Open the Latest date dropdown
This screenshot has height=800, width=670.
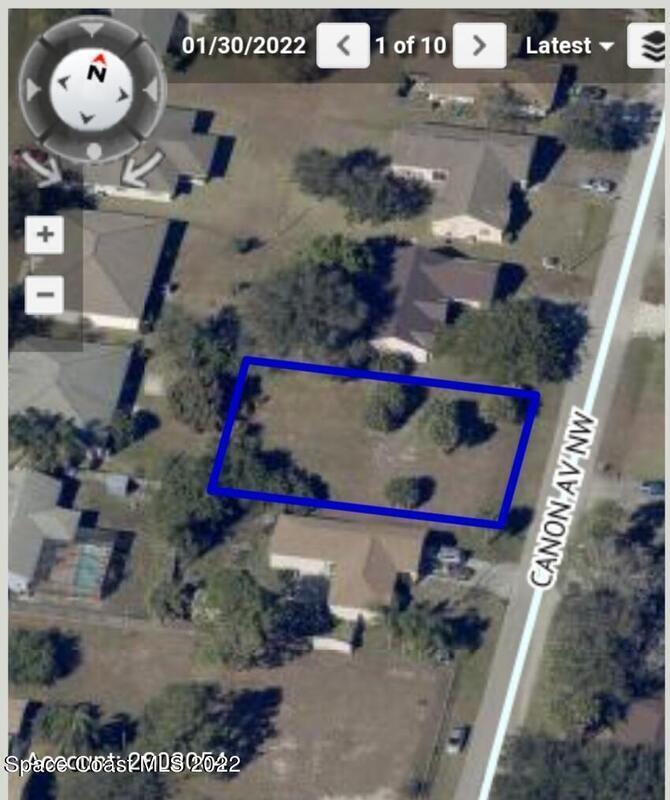[x=570, y=46]
